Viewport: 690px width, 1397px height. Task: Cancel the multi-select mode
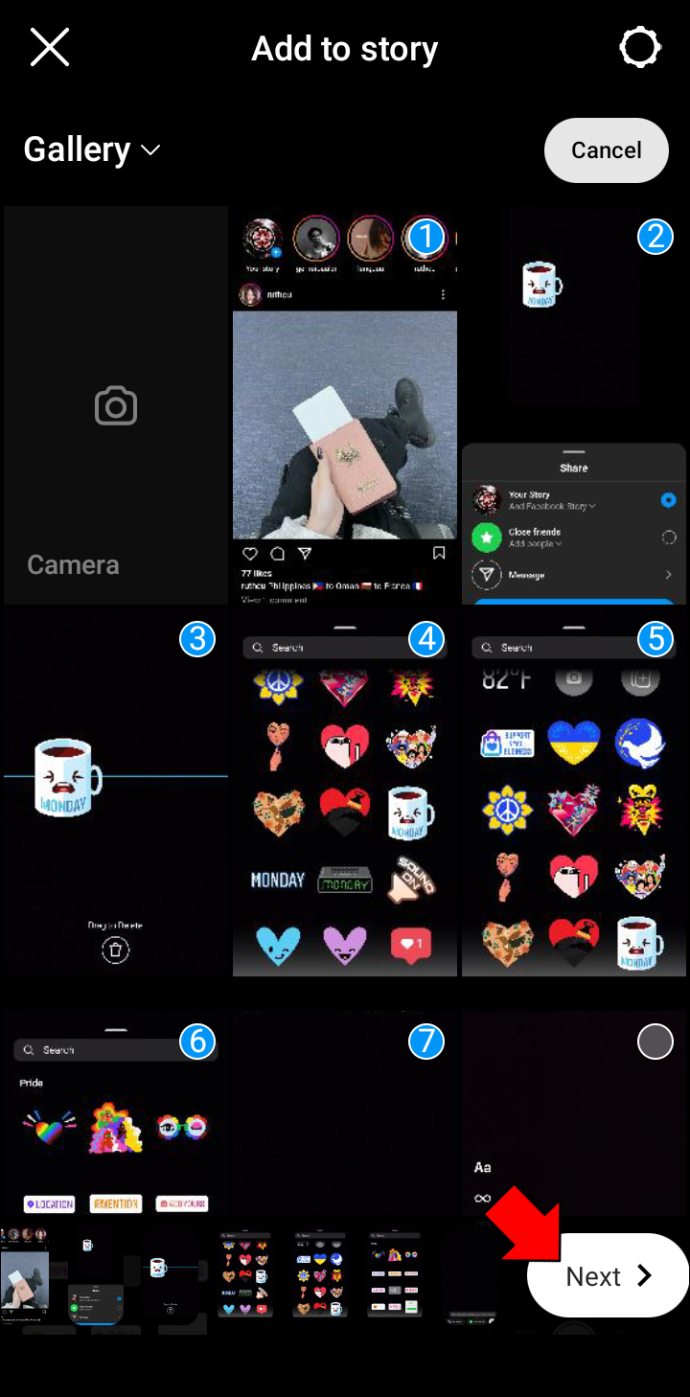pos(606,150)
